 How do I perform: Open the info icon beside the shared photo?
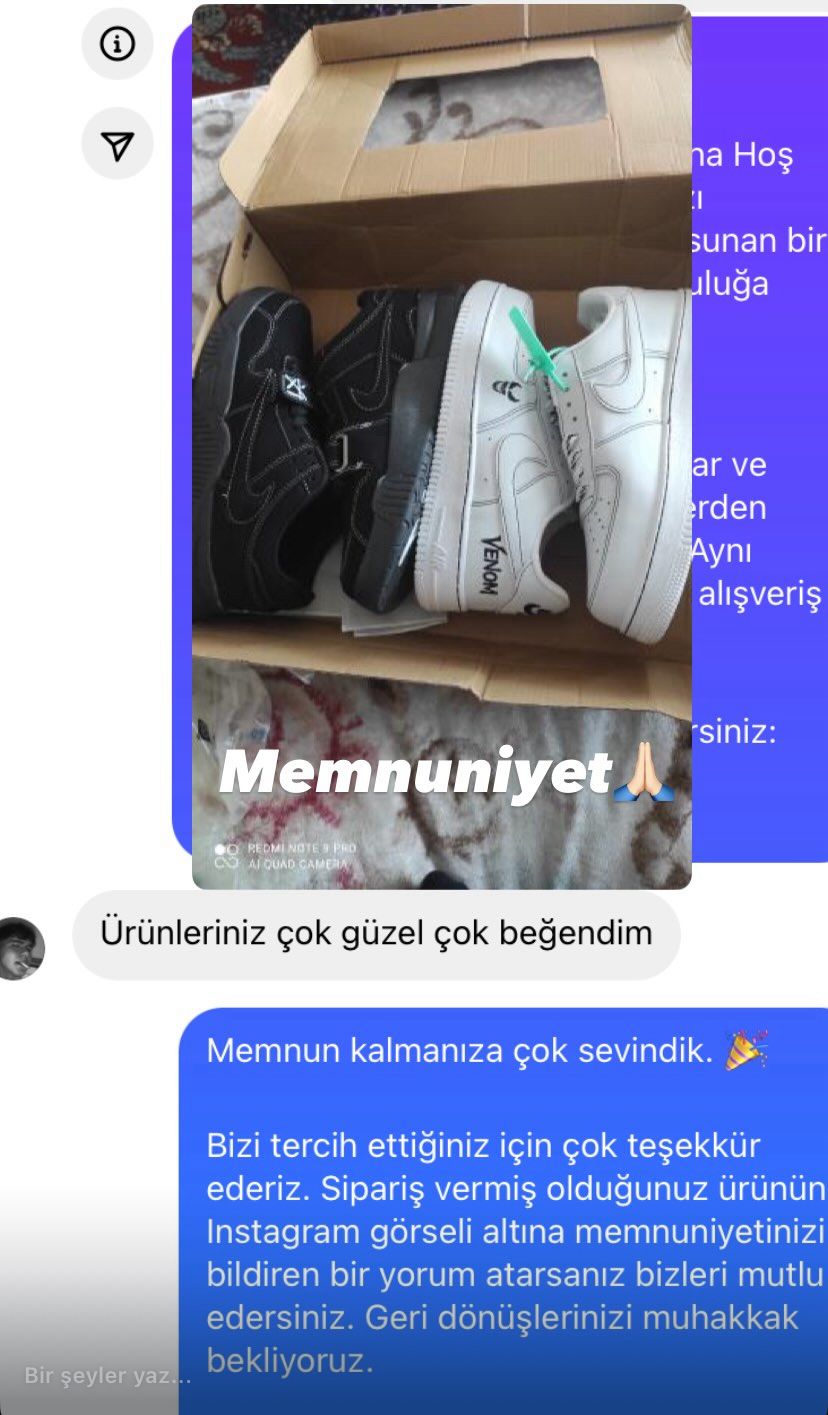click(117, 44)
